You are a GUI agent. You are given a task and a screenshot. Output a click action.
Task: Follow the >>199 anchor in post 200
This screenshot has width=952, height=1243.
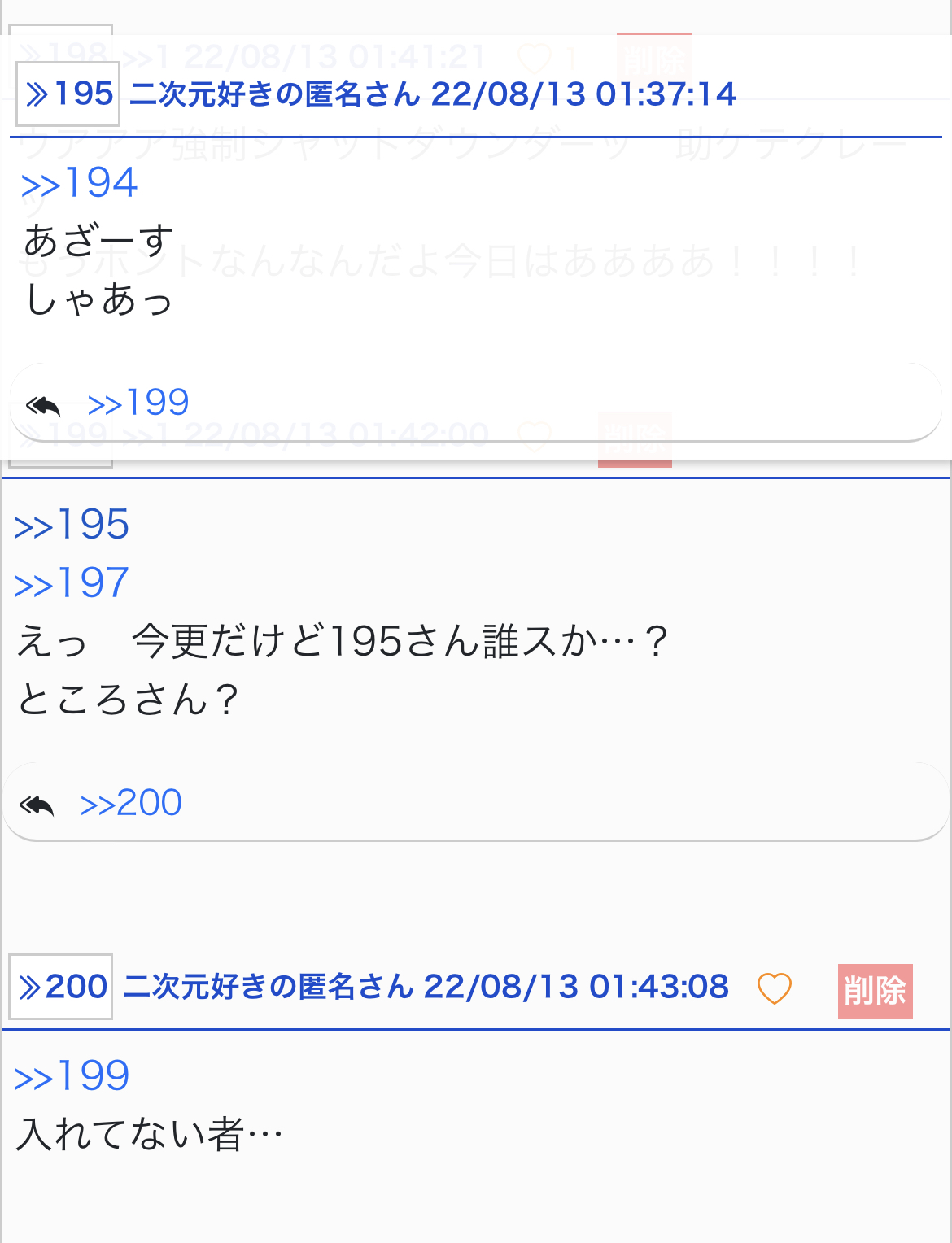pyautogui.click(x=72, y=1076)
